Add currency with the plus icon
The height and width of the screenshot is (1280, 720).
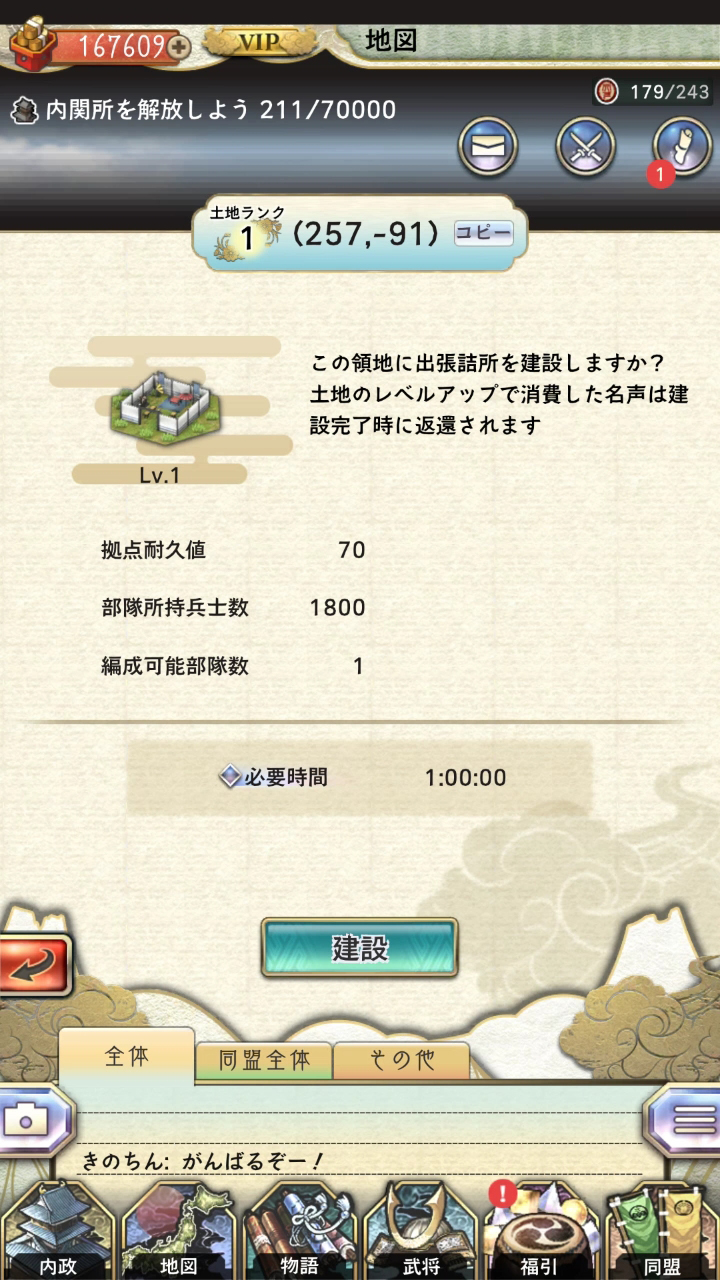(x=179, y=45)
